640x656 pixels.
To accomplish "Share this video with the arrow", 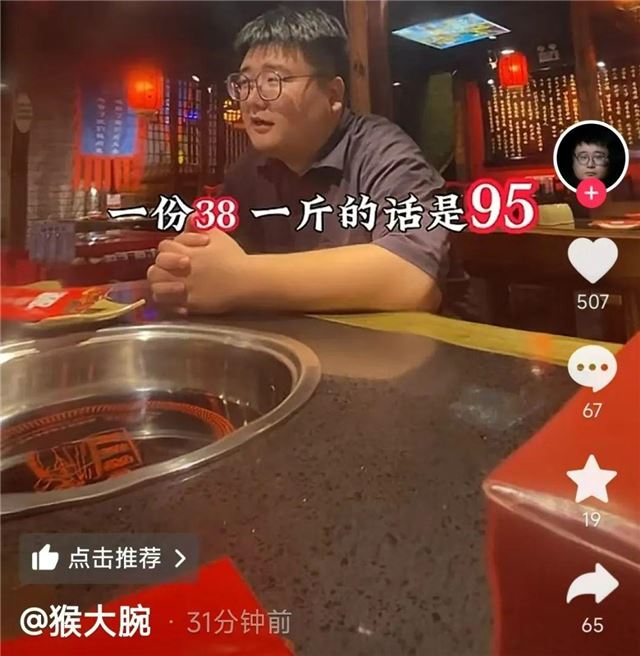I will (592, 584).
